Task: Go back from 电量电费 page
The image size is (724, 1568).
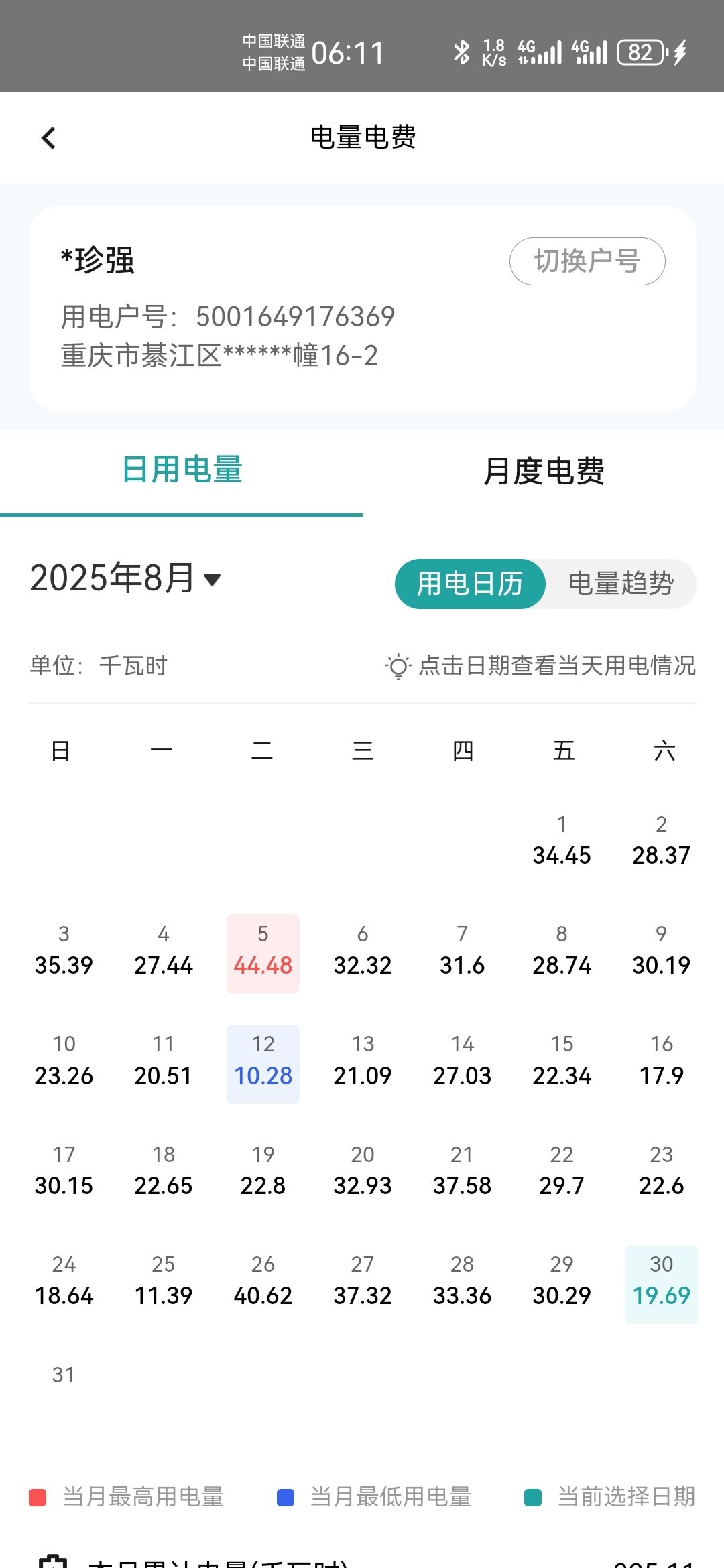Action: click(49, 138)
